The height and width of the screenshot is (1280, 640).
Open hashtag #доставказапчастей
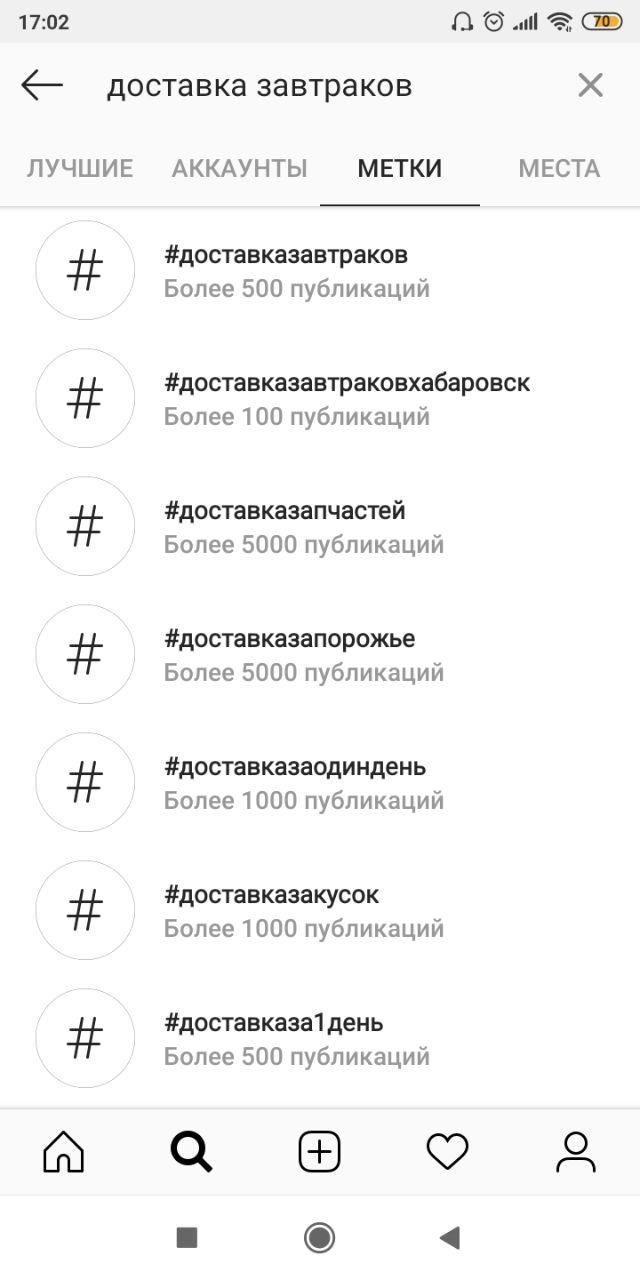click(x=320, y=527)
